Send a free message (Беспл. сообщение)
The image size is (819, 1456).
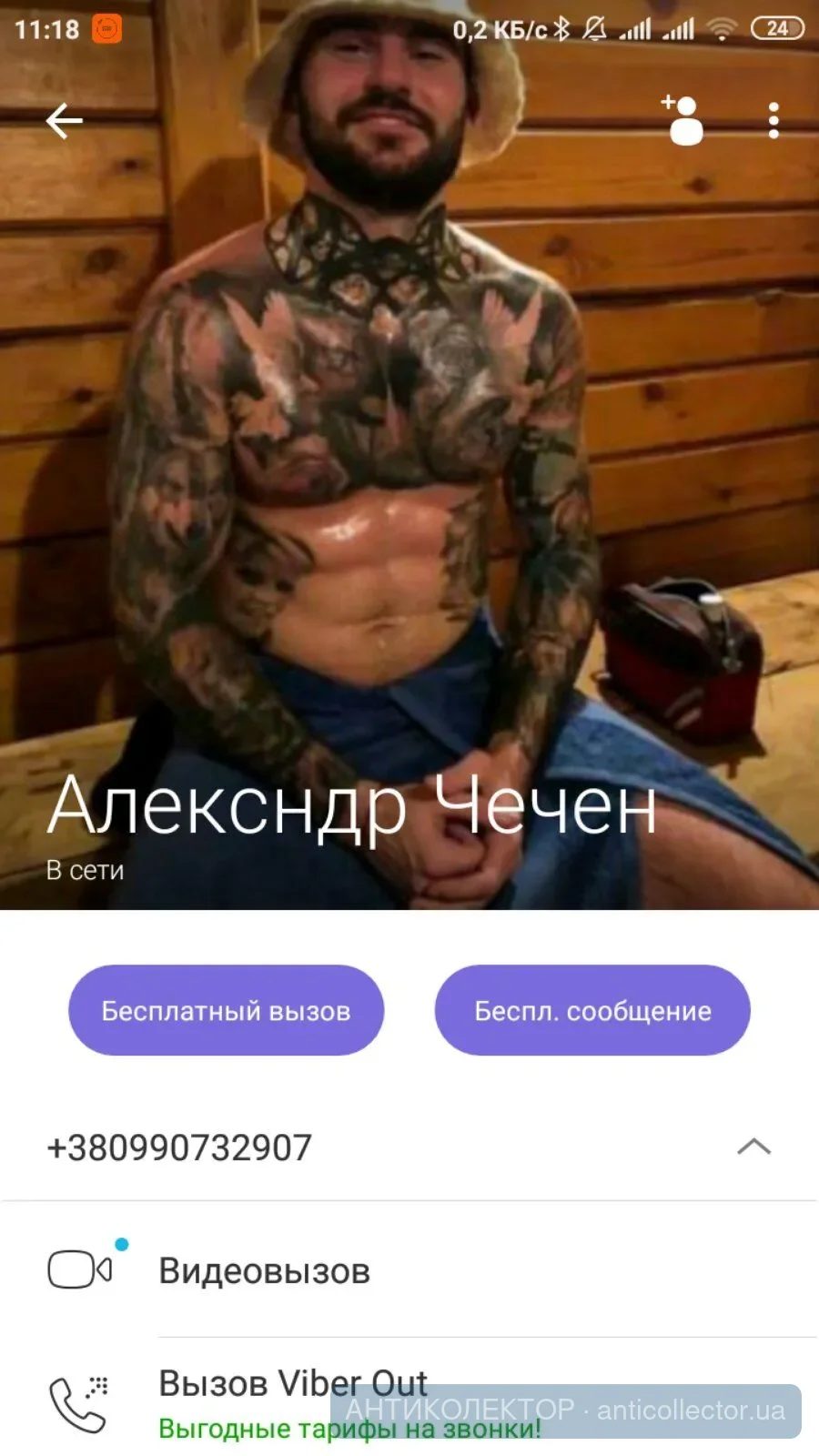[x=592, y=1010]
